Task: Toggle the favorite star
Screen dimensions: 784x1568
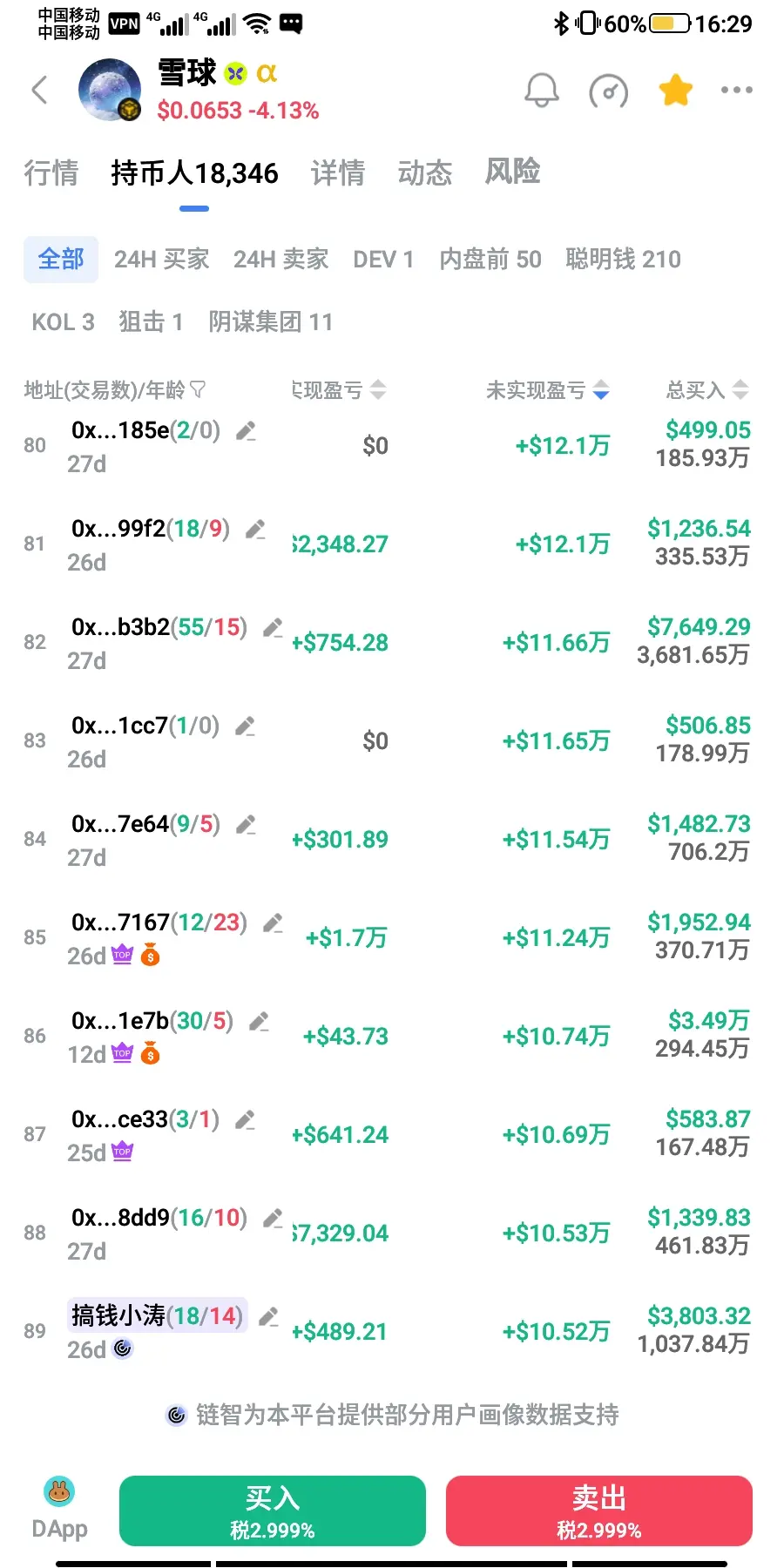Action: (675, 90)
